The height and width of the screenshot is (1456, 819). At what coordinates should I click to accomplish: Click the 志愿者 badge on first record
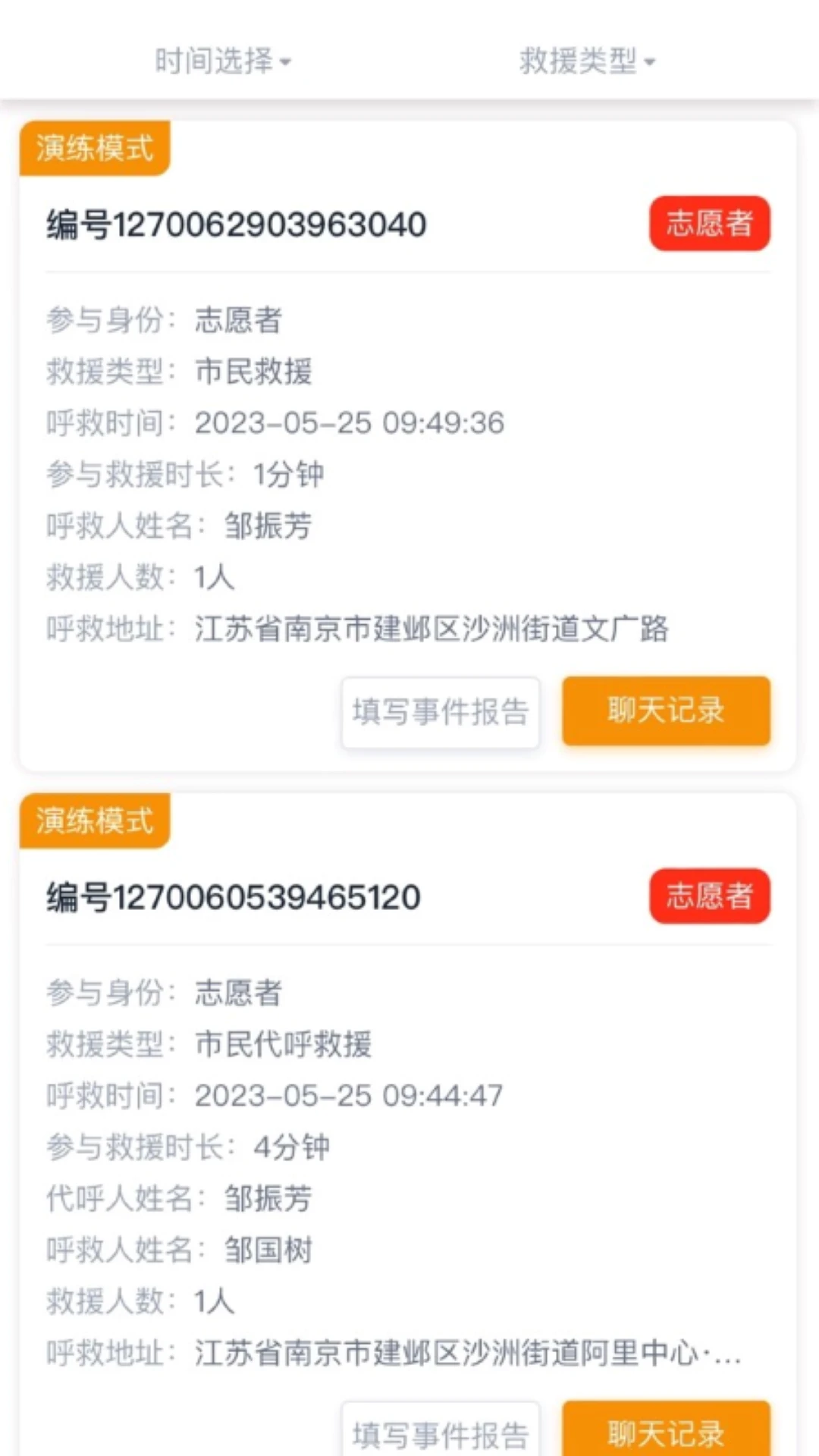click(709, 223)
